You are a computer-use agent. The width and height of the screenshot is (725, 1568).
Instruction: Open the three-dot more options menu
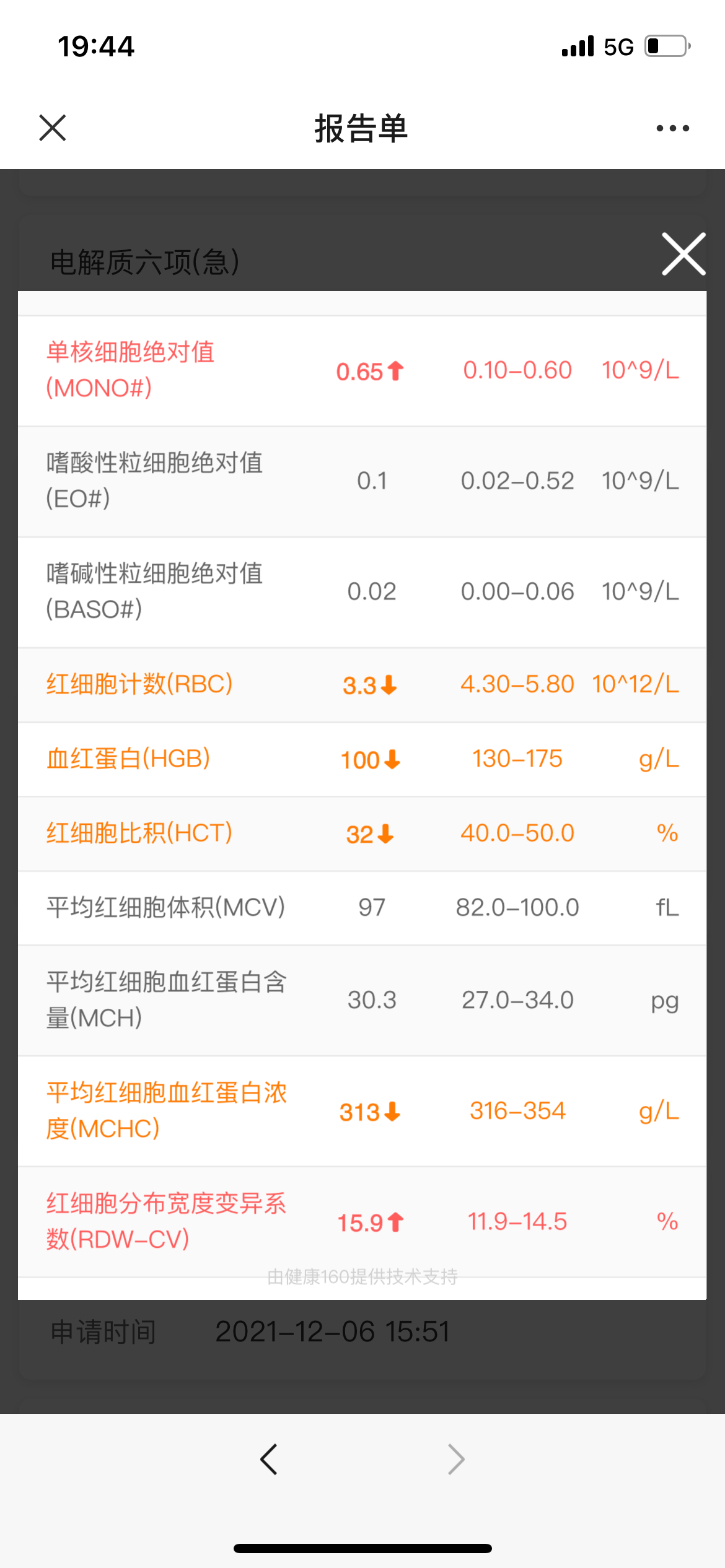[x=673, y=128]
